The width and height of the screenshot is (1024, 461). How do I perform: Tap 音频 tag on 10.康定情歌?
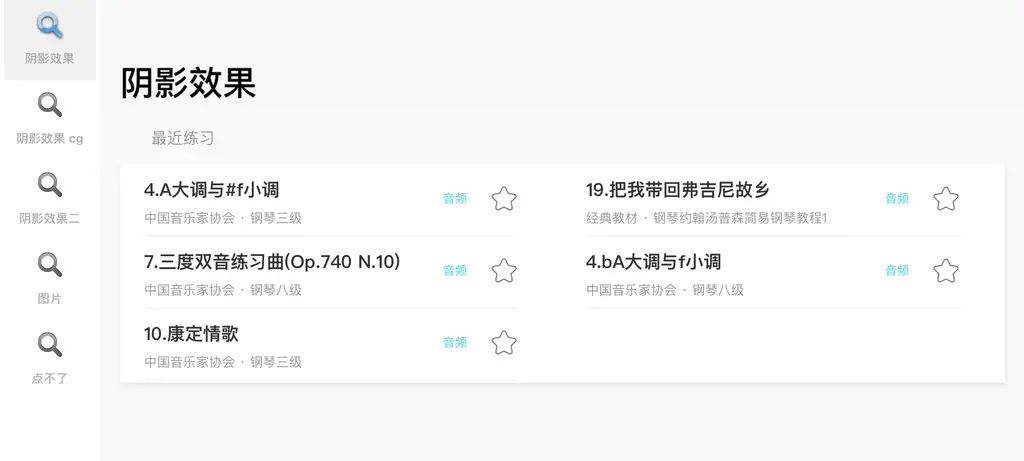[455, 343]
